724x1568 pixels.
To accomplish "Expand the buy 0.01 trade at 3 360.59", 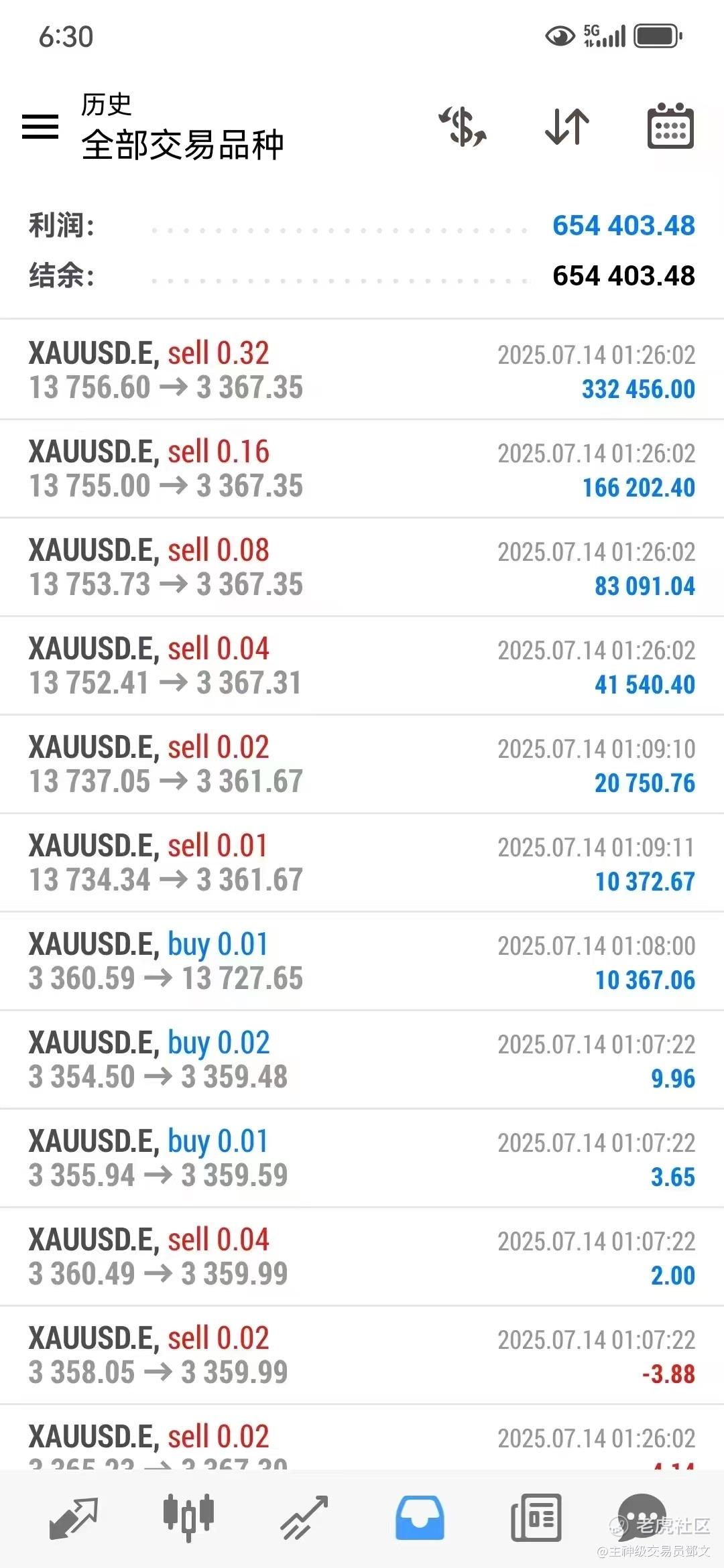I will tap(362, 962).
